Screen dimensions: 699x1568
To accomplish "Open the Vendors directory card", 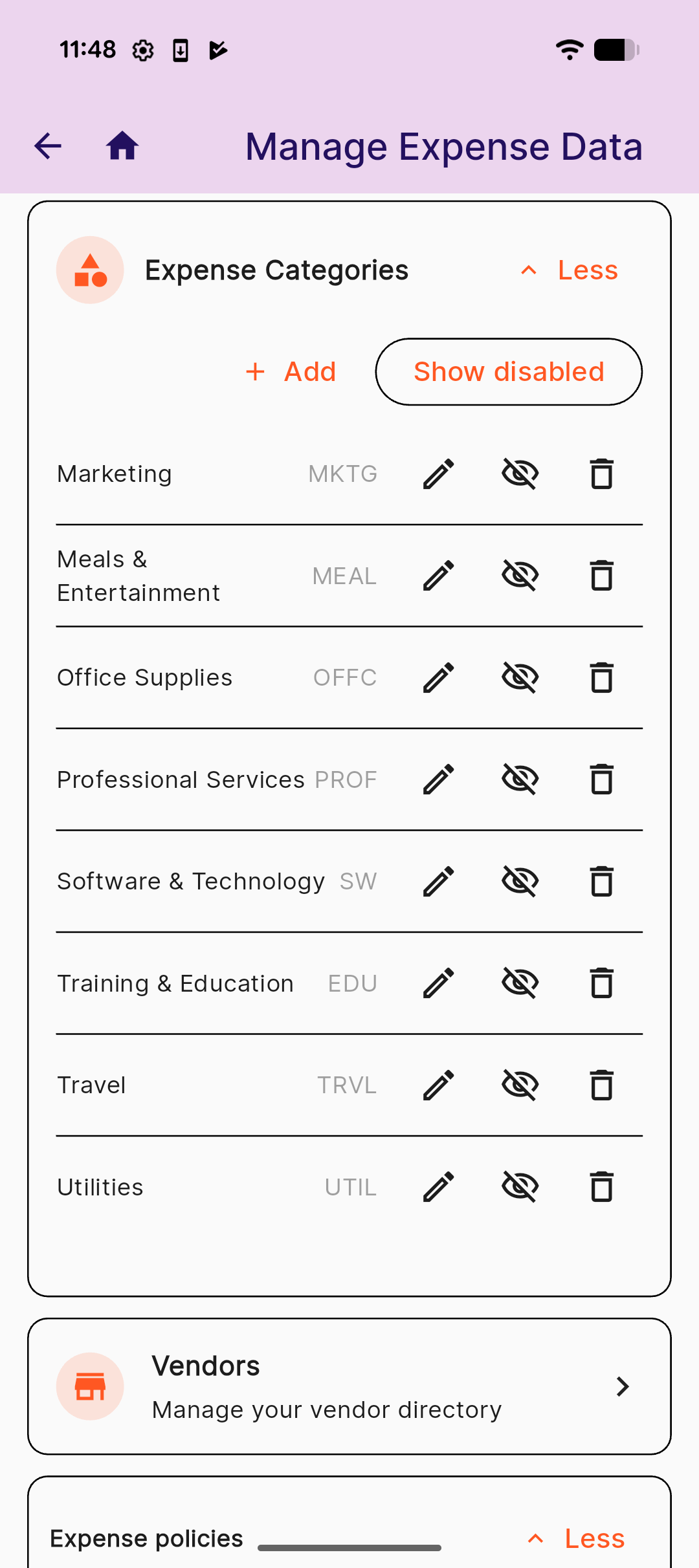I will point(349,1386).
